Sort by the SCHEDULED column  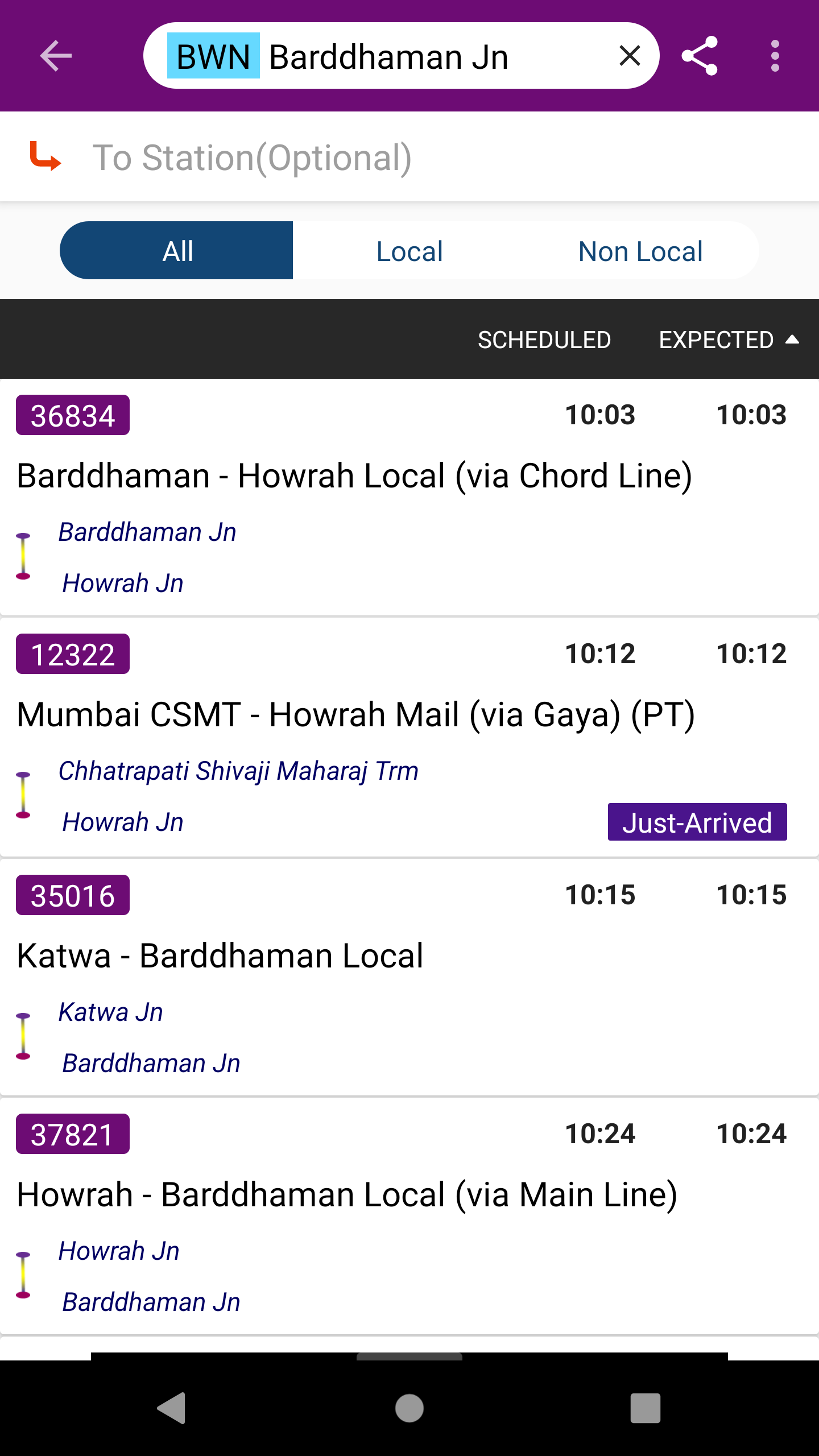click(x=544, y=340)
